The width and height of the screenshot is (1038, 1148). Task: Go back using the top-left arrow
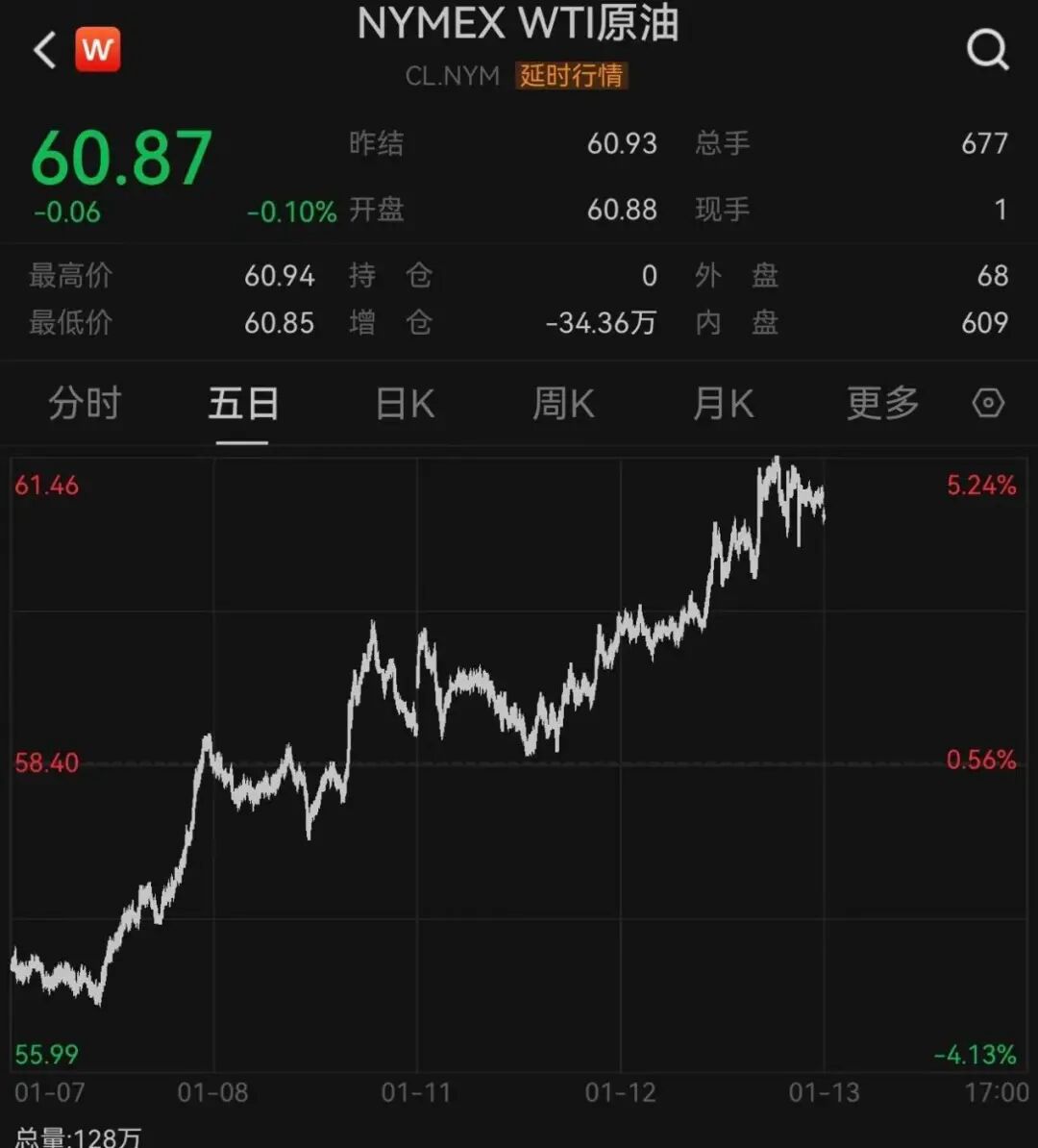coord(44,50)
